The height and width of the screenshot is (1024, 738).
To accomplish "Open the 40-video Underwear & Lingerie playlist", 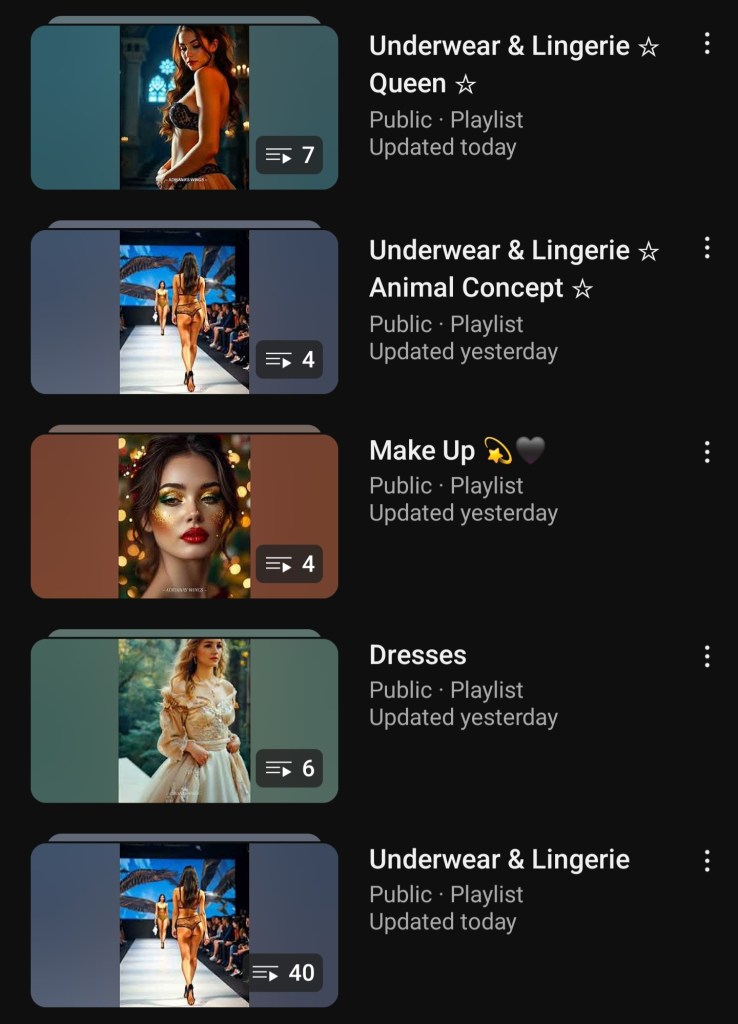I will coord(184,924).
